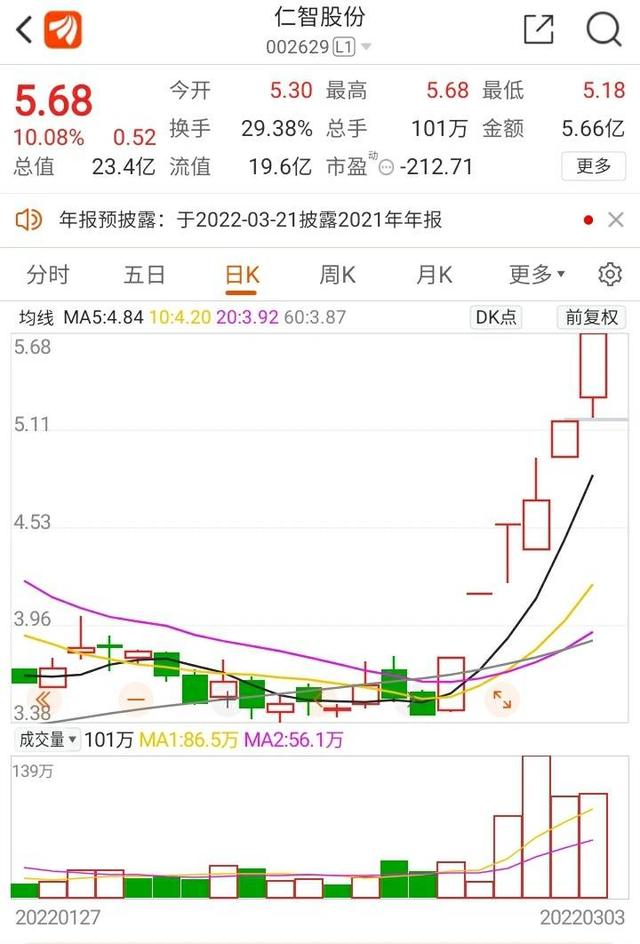Select the 日K chart tab
The image size is (640, 944).
(242, 275)
